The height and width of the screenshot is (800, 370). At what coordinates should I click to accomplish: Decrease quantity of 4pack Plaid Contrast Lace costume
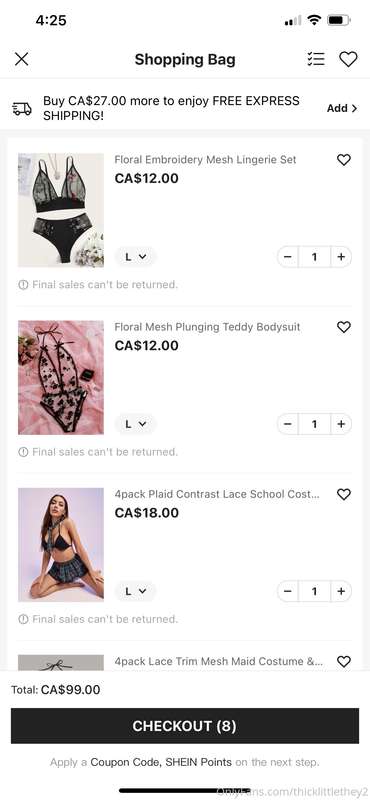(x=288, y=591)
